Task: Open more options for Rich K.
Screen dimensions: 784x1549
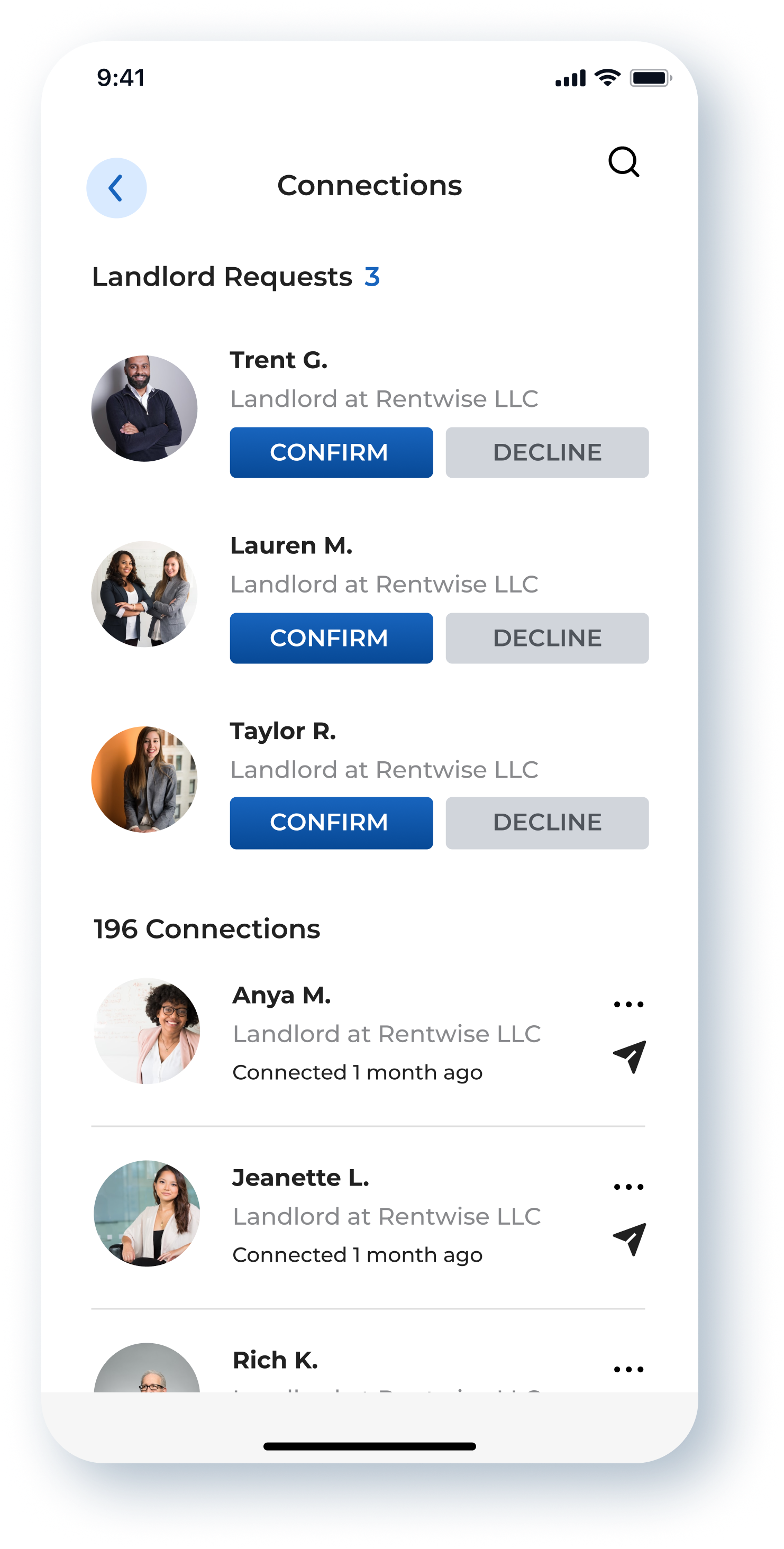Action: (628, 1369)
